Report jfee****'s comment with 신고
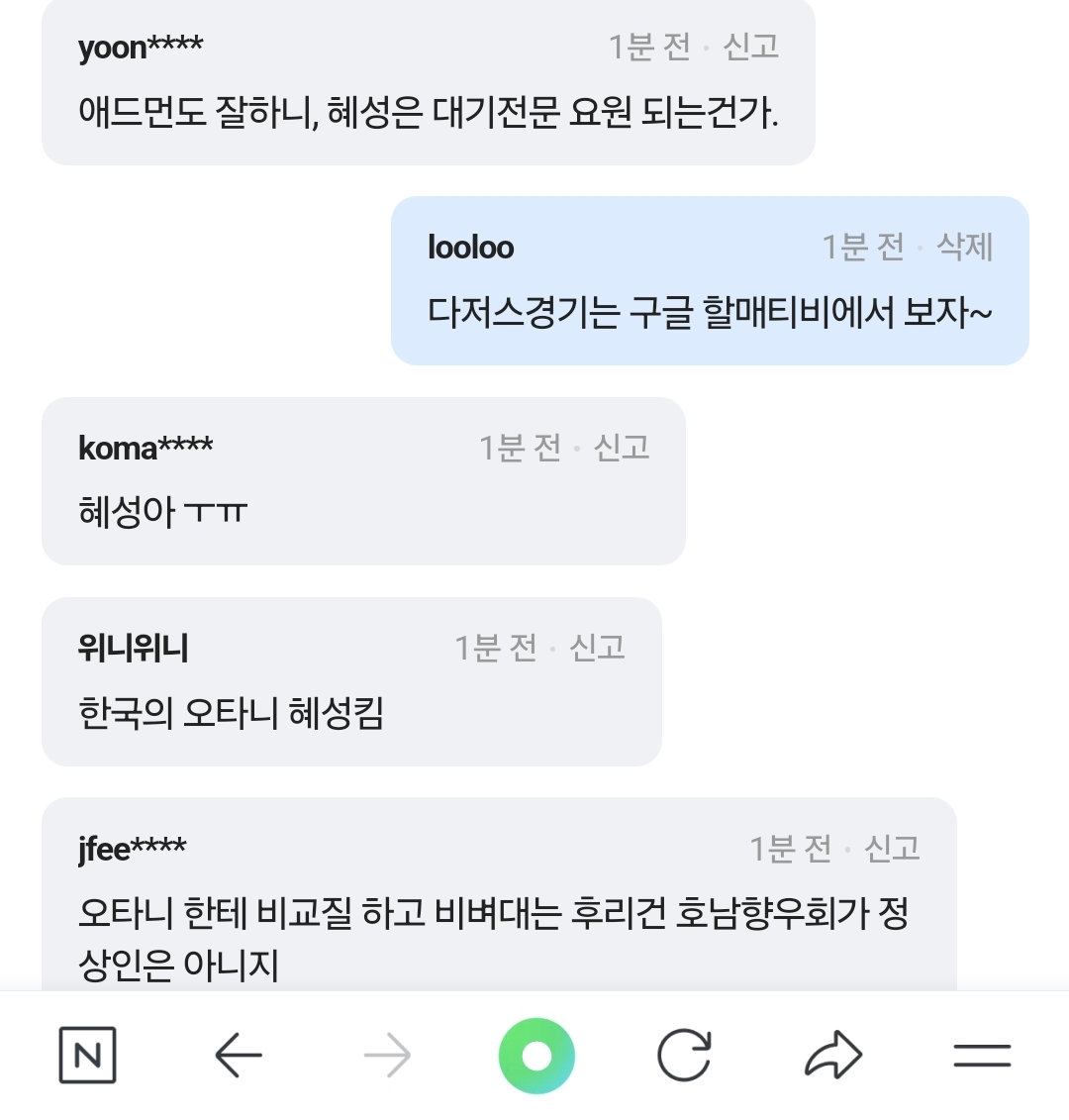The height and width of the screenshot is (1120, 1069). point(892,848)
